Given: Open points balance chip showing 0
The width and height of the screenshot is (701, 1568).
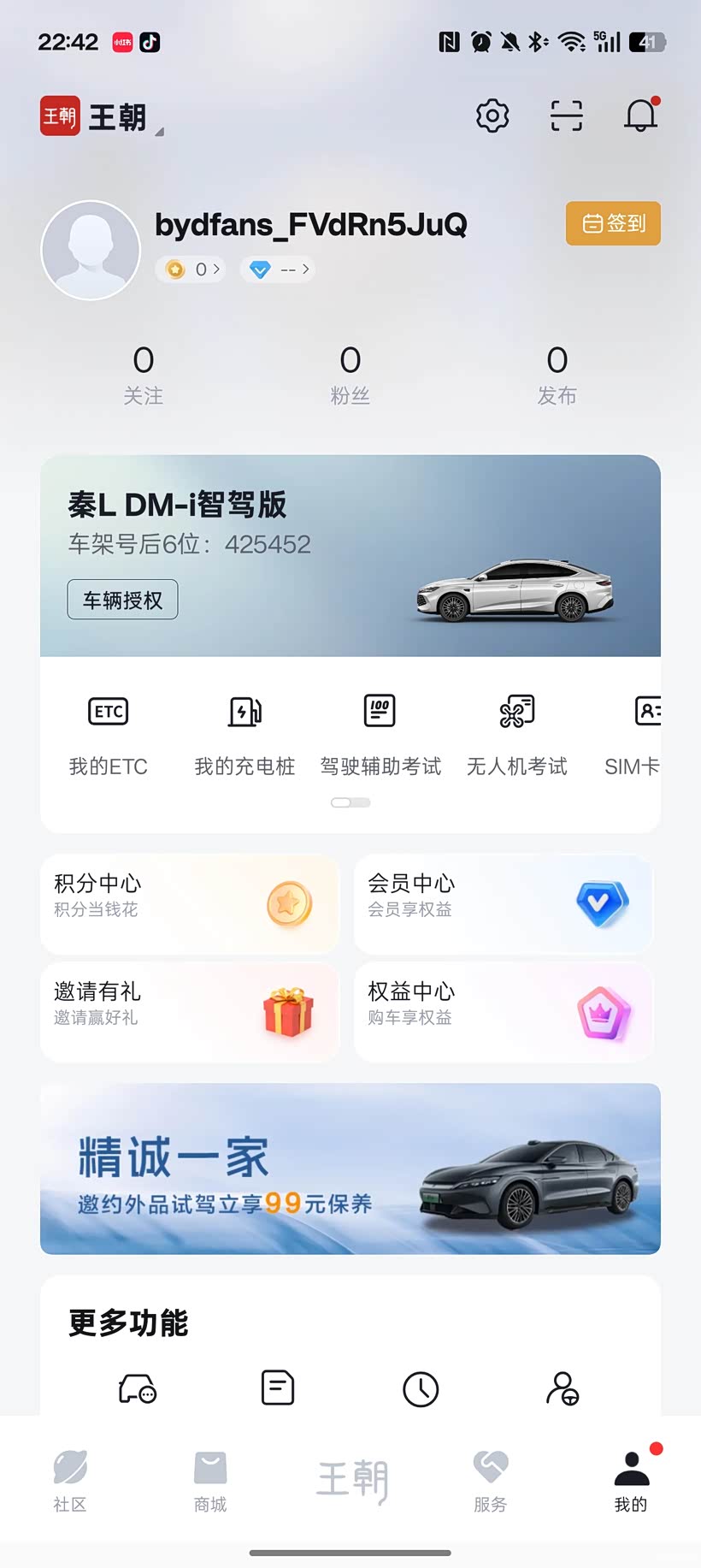Looking at the screenshot, I should point(190,269).
